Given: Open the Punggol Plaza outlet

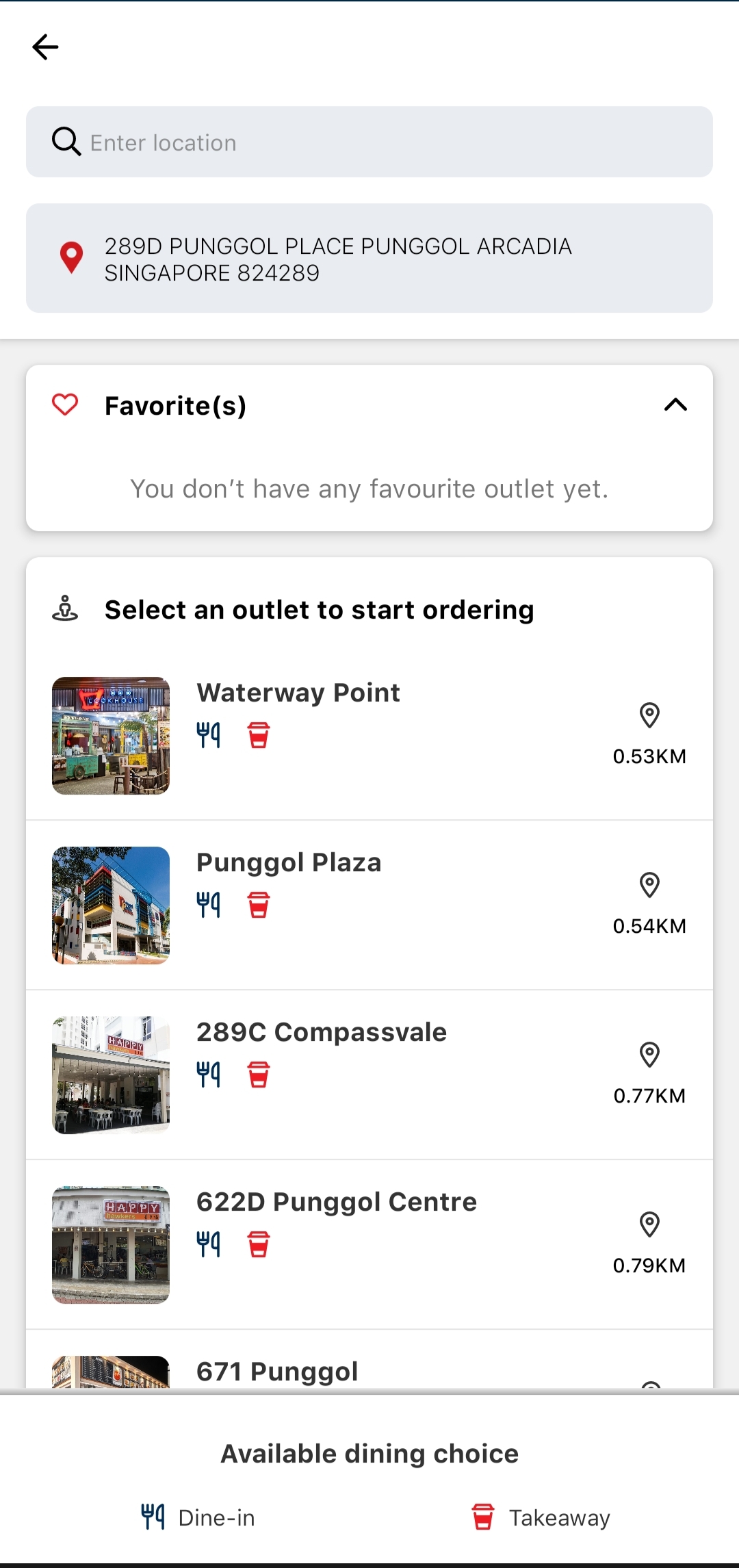Looking at the screenshot, I should click(369, 905).
